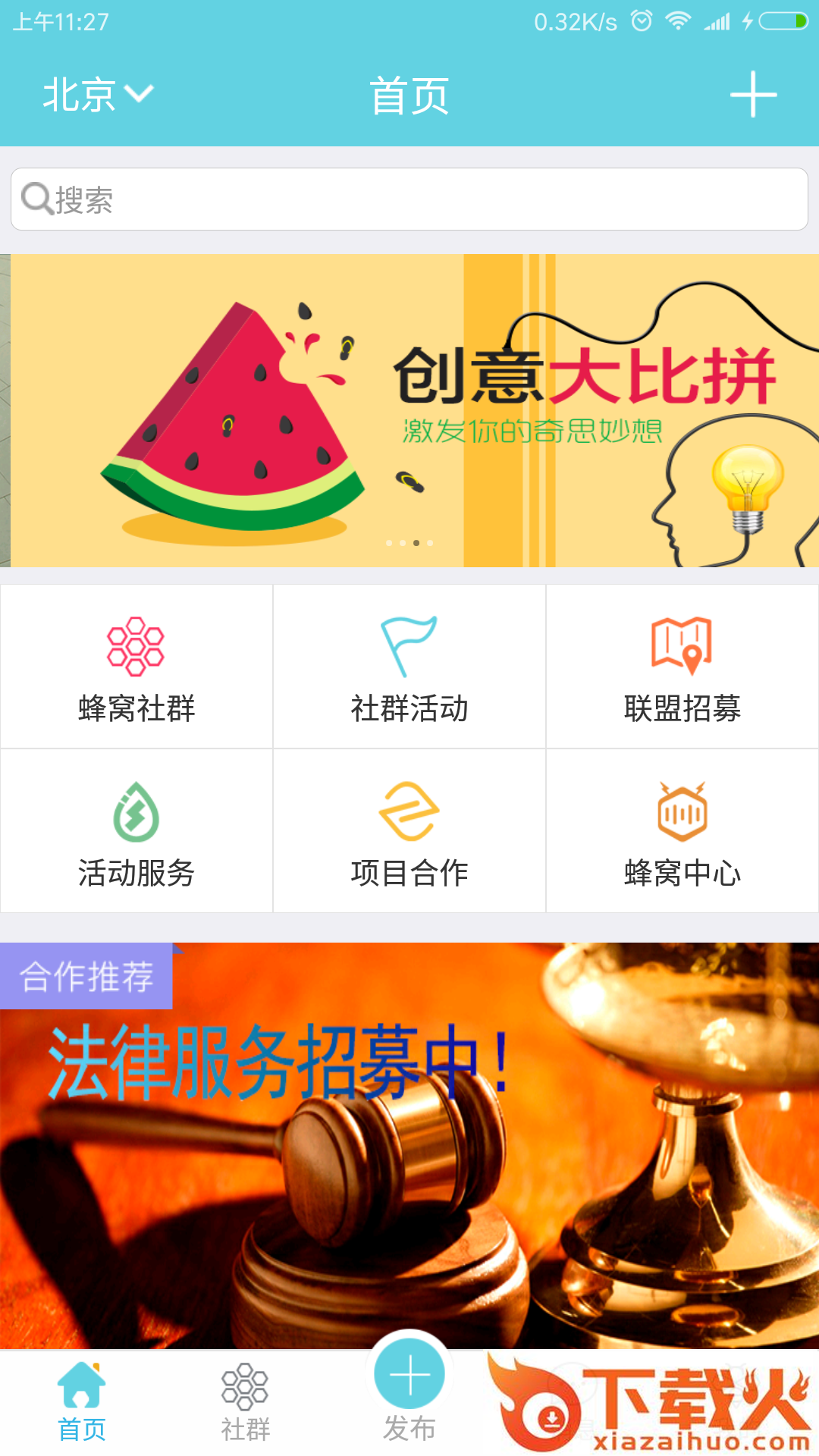The height and width of the screenshot is (1456, 819).
Task: Select the third carousel indicator dot
Action: coord(416,542)
